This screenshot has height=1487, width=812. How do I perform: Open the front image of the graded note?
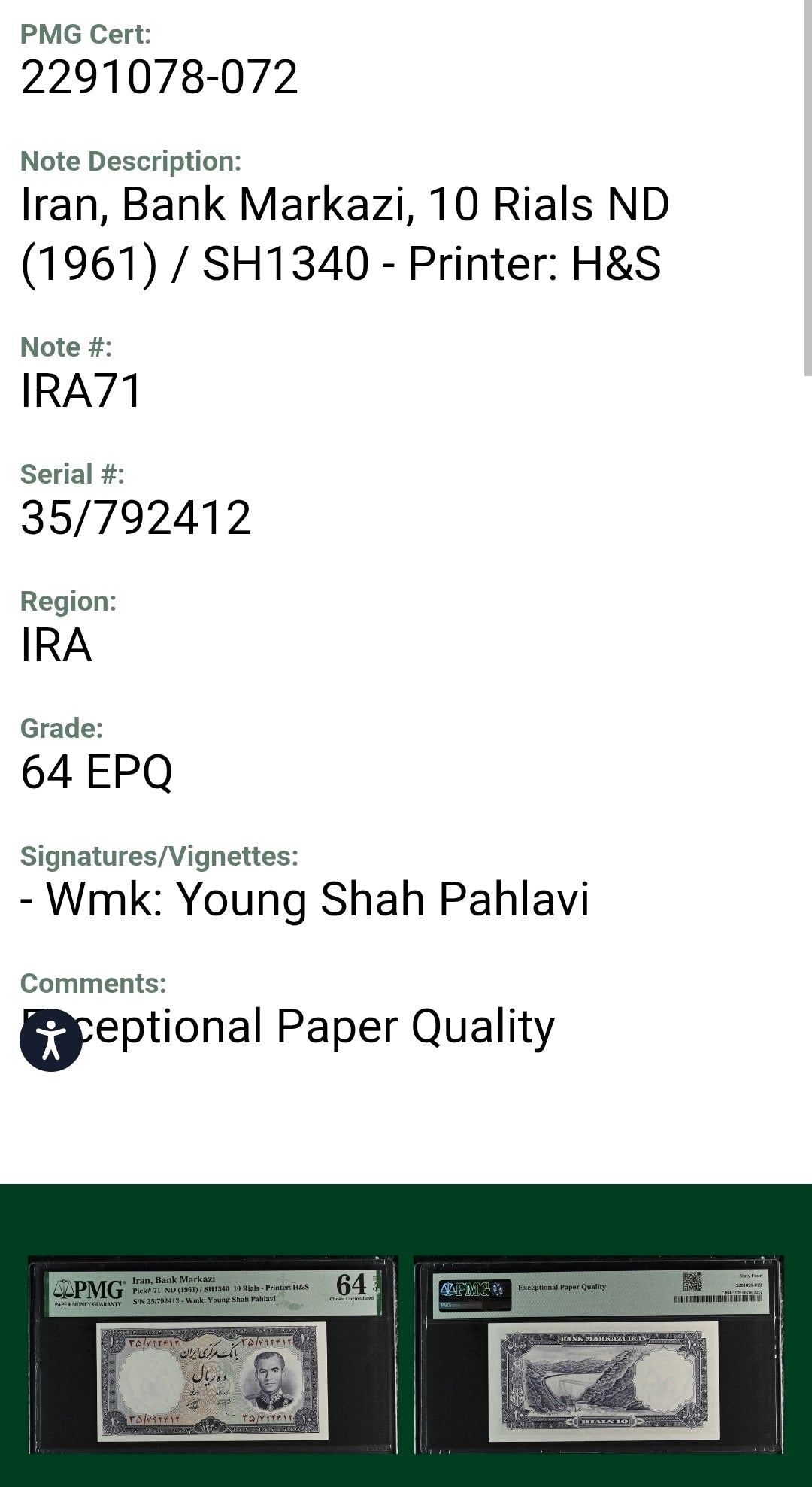tap(213, 1355)
